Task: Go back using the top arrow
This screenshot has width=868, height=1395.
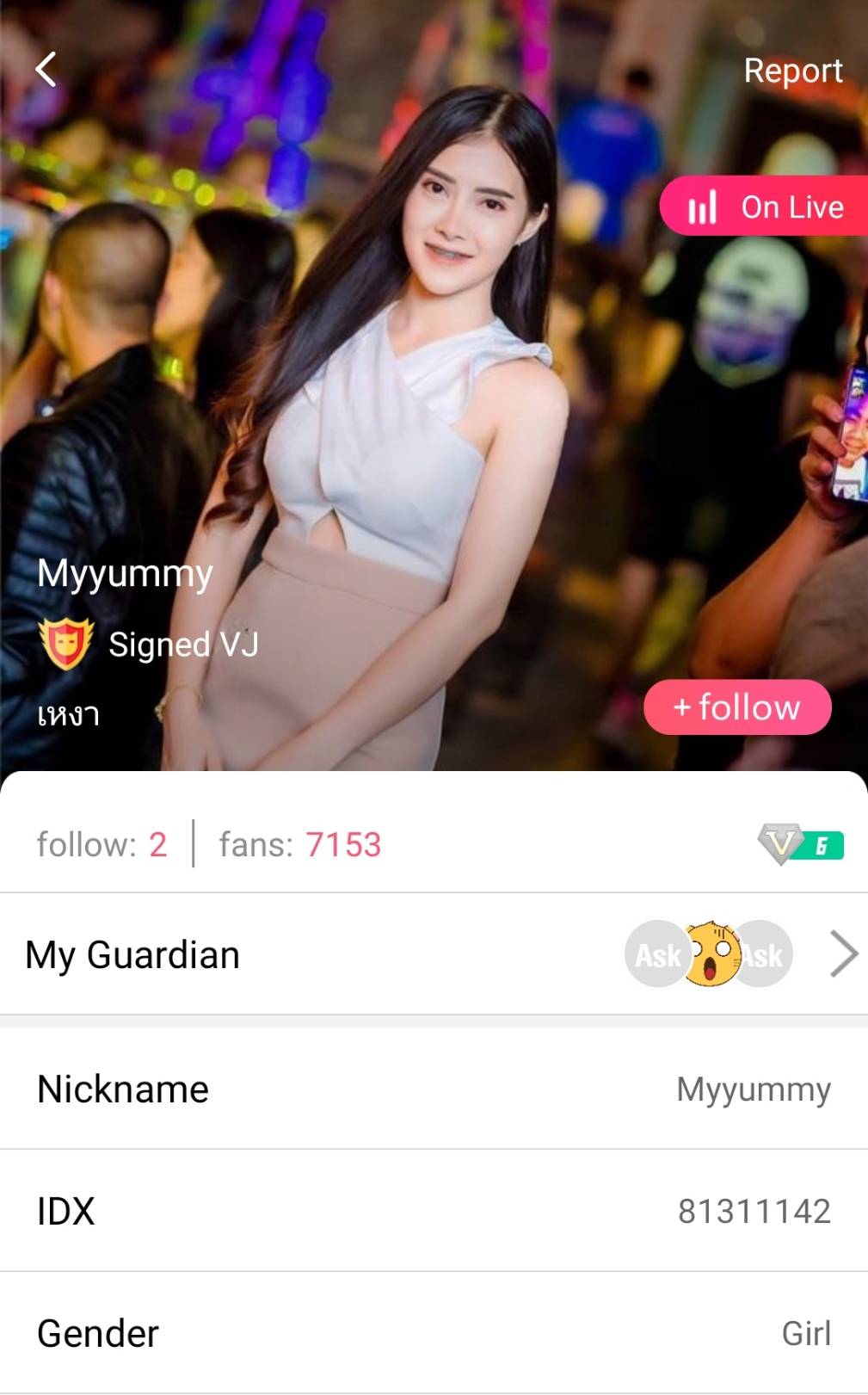Action: pyautogui.click(x=46, y=70)
